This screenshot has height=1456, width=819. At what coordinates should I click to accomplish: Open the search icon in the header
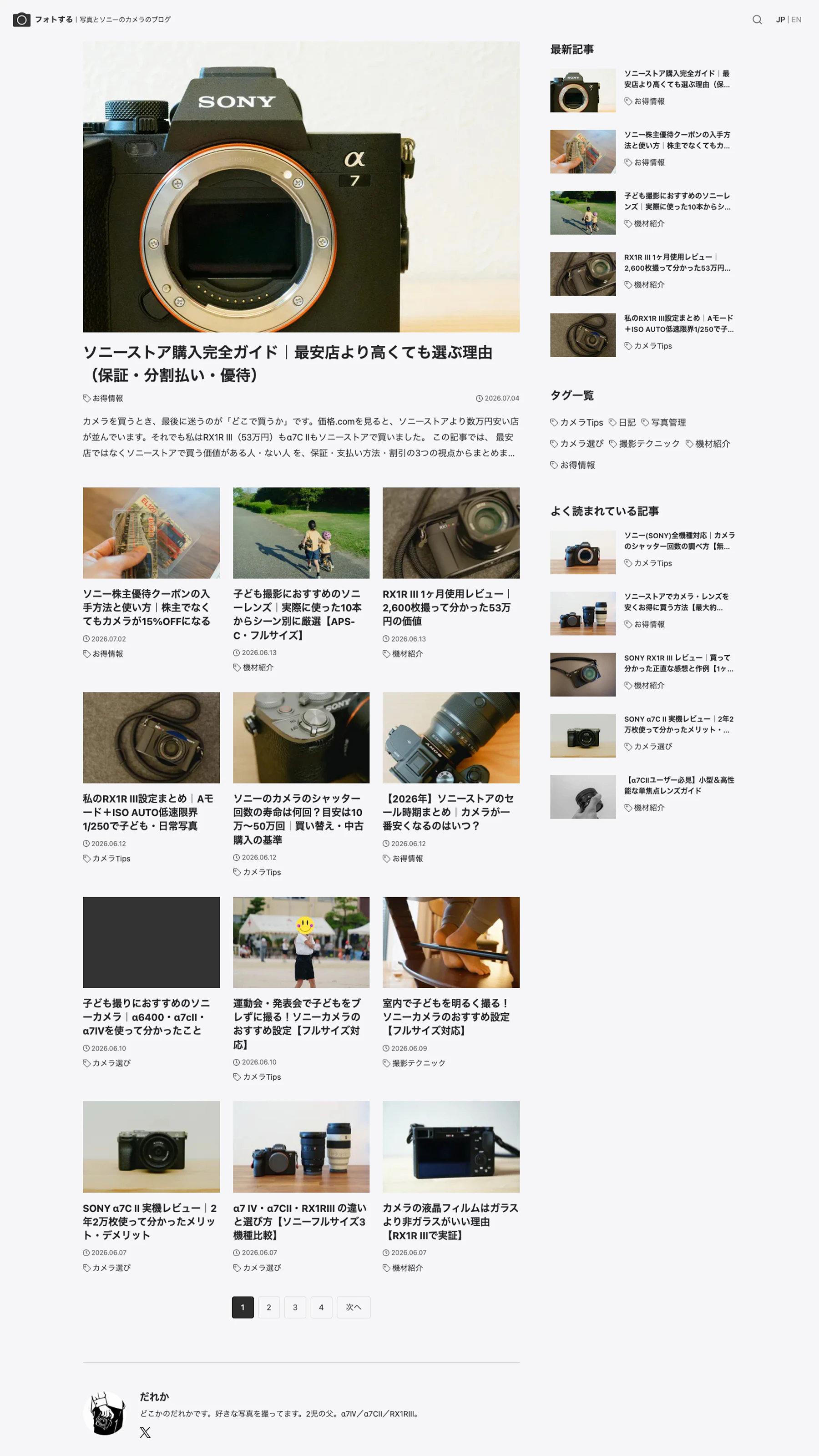(757, 20)
